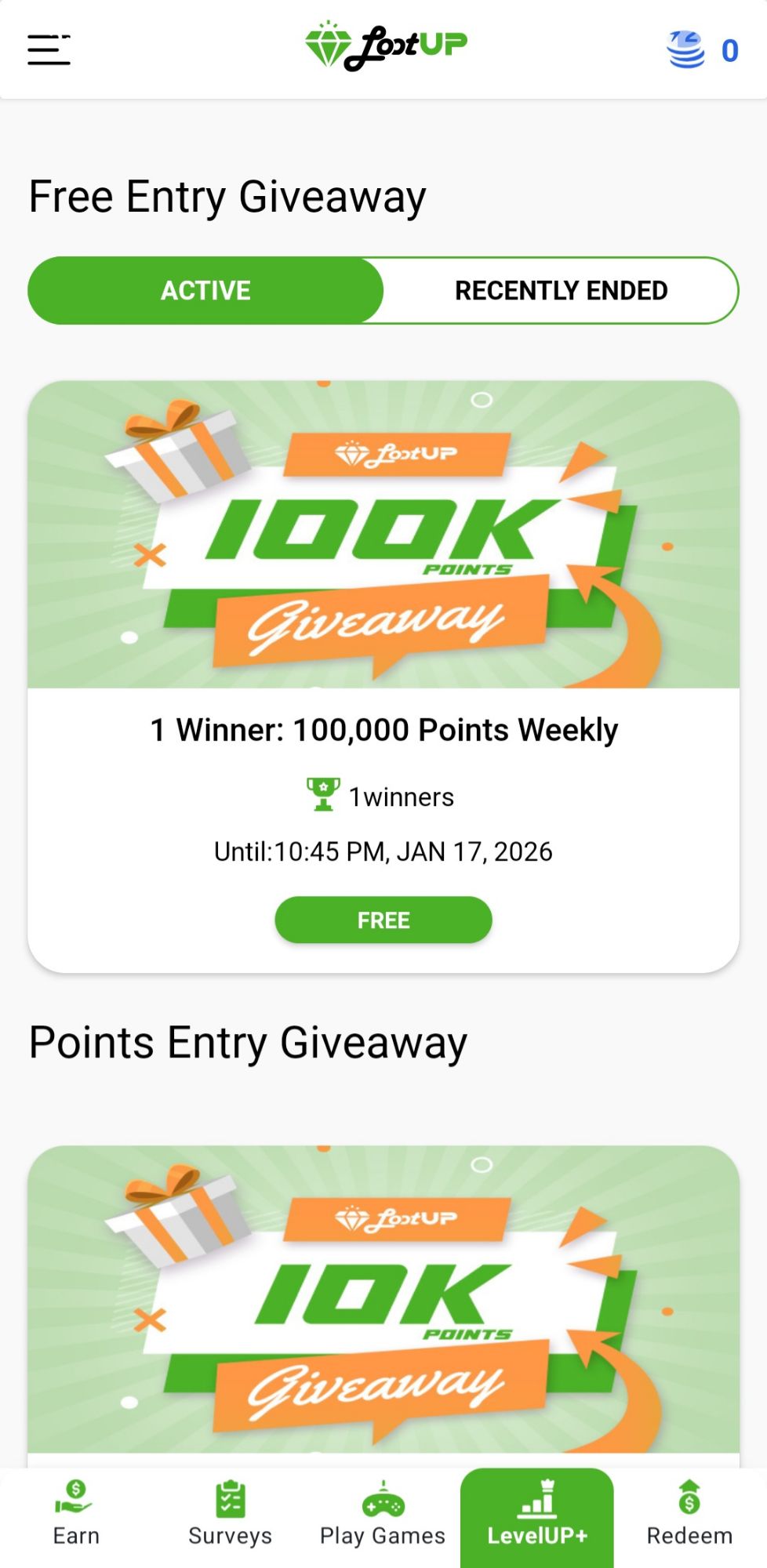Toggle to RECENTLY ENDED giveaways view
767x1568 pixels.
tap(560, 289)
